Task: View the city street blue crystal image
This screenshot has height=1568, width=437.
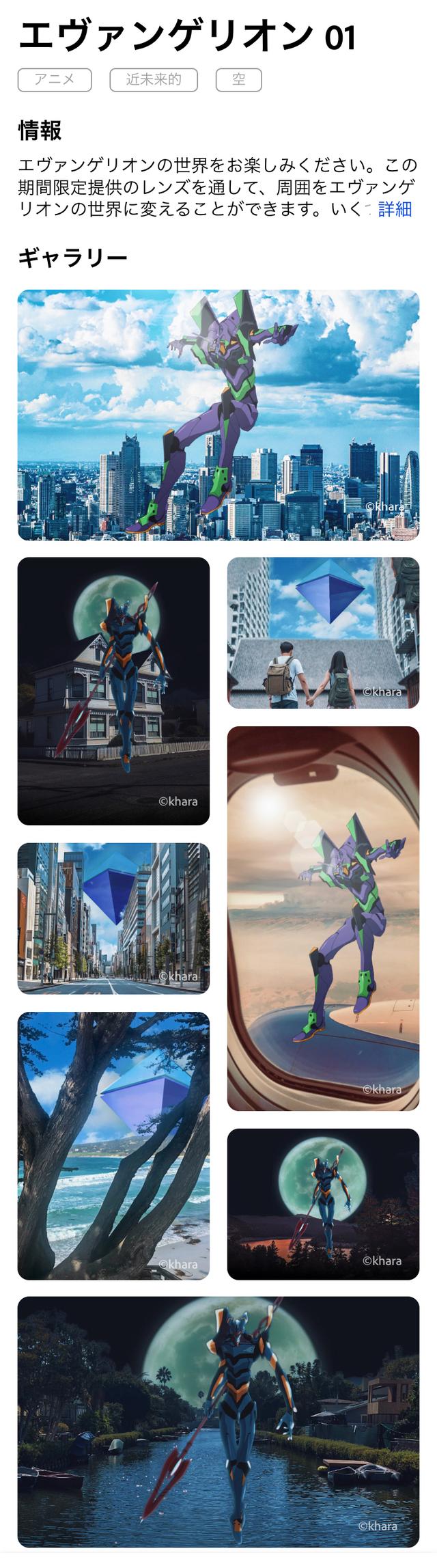Action: 113,918
